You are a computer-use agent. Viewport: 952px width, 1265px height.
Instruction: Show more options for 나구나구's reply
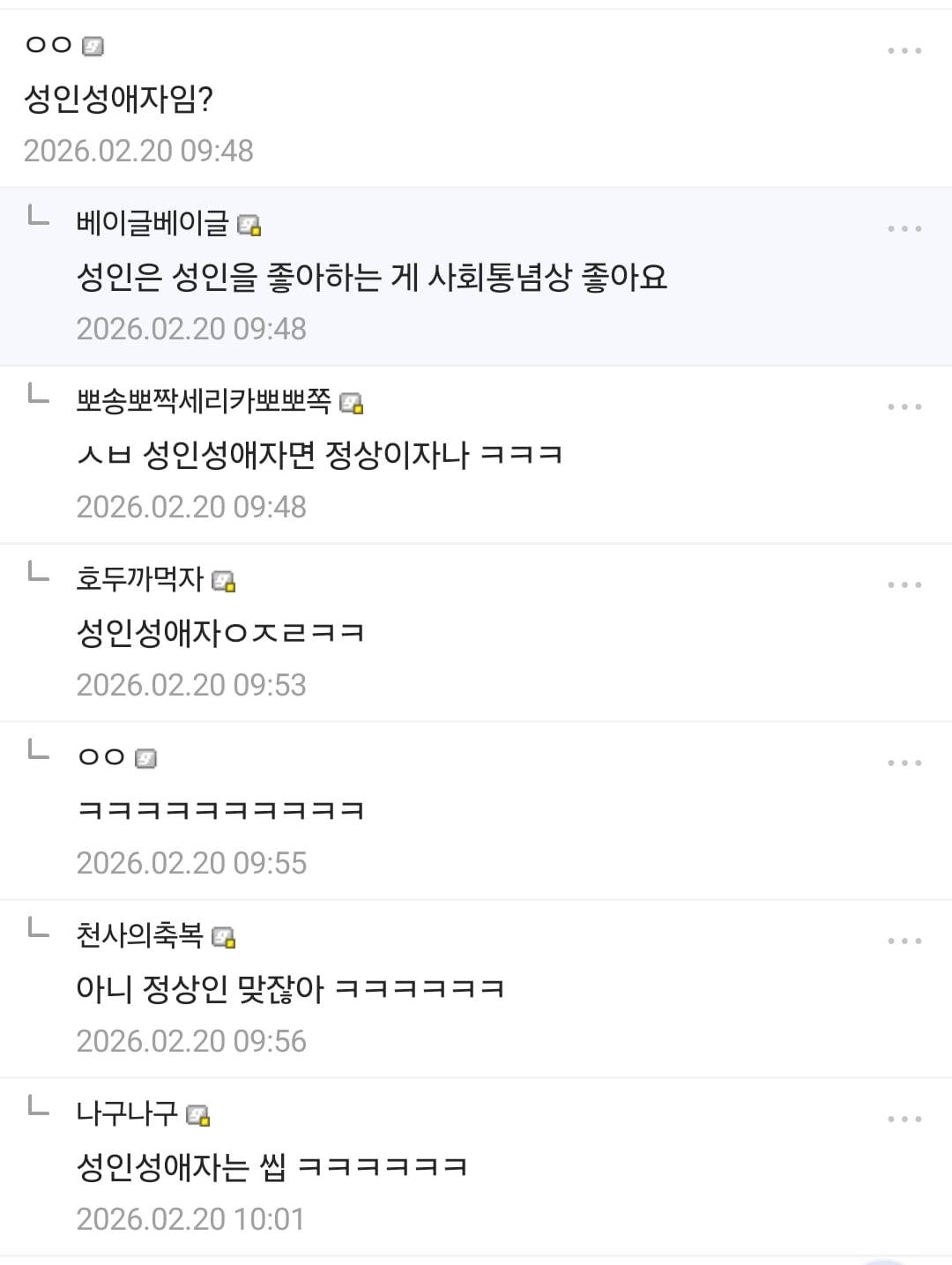[x=904, y=1120]
